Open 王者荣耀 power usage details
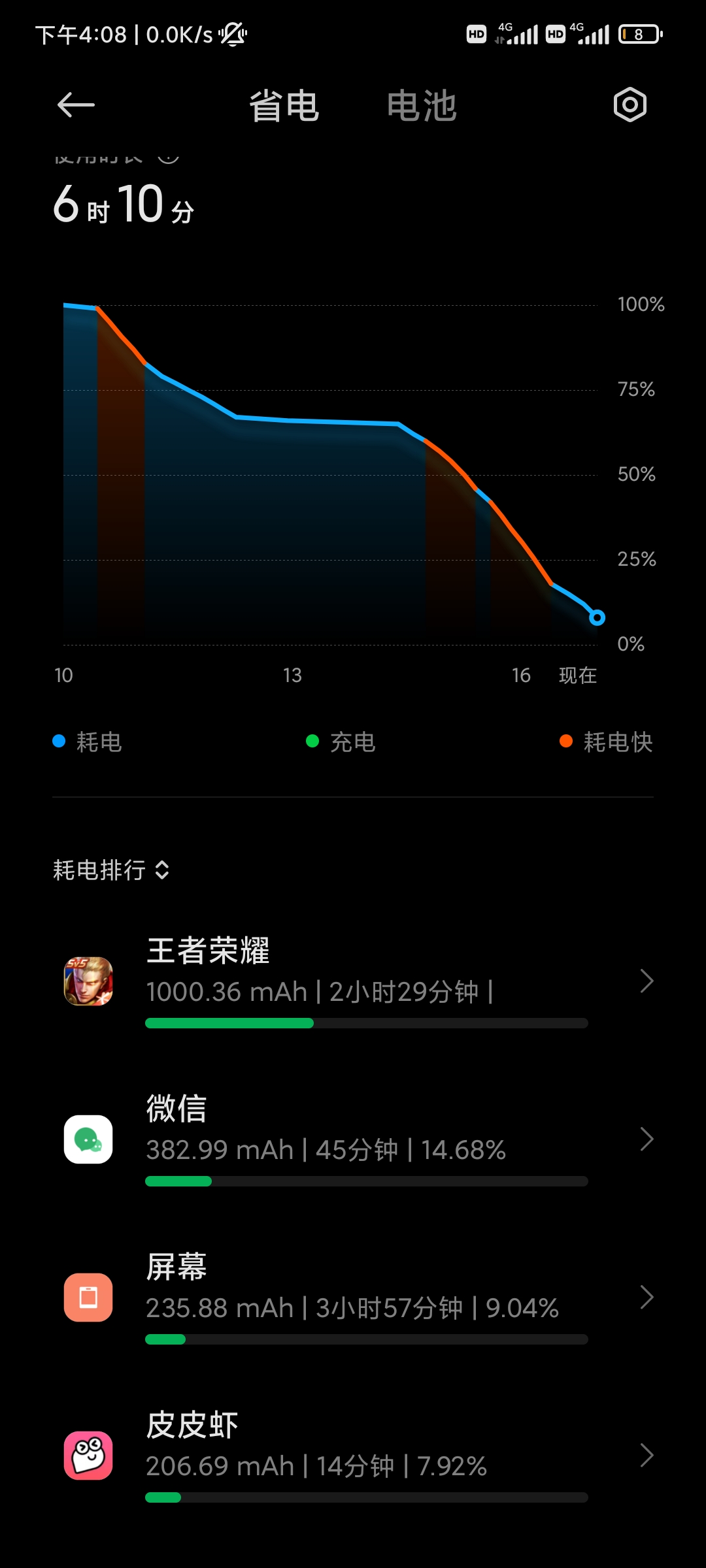Image resolution: width=706 pixels, height=1568 pixels. pos(353,981)
